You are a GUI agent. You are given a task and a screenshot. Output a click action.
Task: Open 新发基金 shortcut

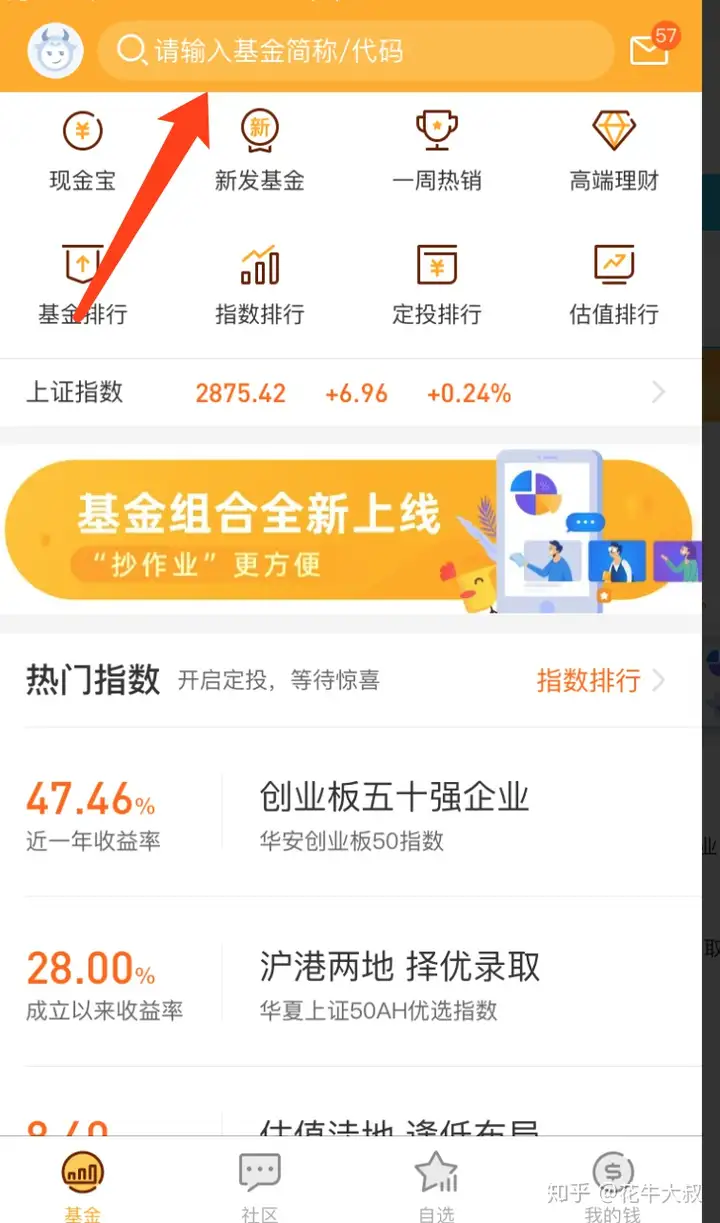tap(259, 151)
